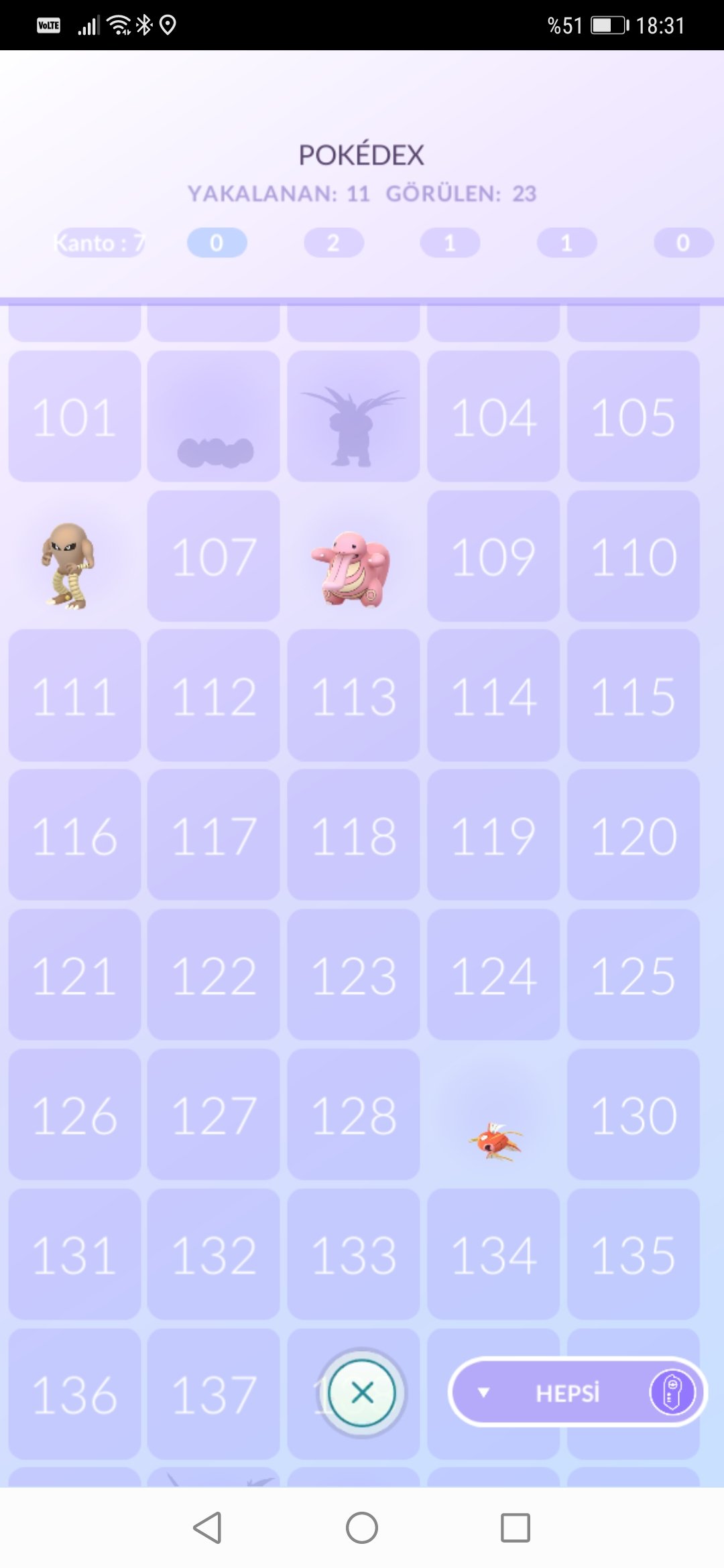
Task: Toggle the filter pill showing 2
Action: point(333,243)
